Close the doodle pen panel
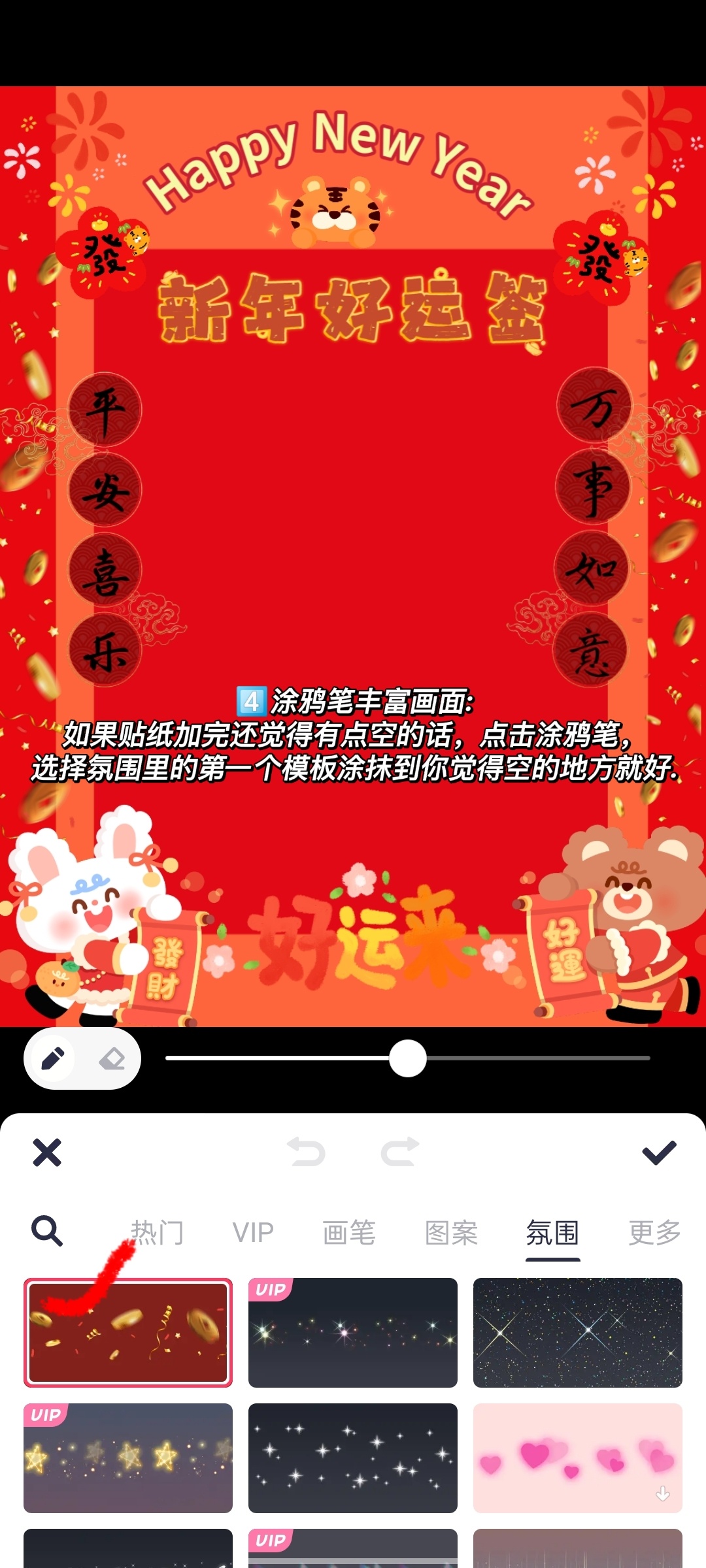The width and height of the screenshot is (706, 1568). [x=47, y=1152]
